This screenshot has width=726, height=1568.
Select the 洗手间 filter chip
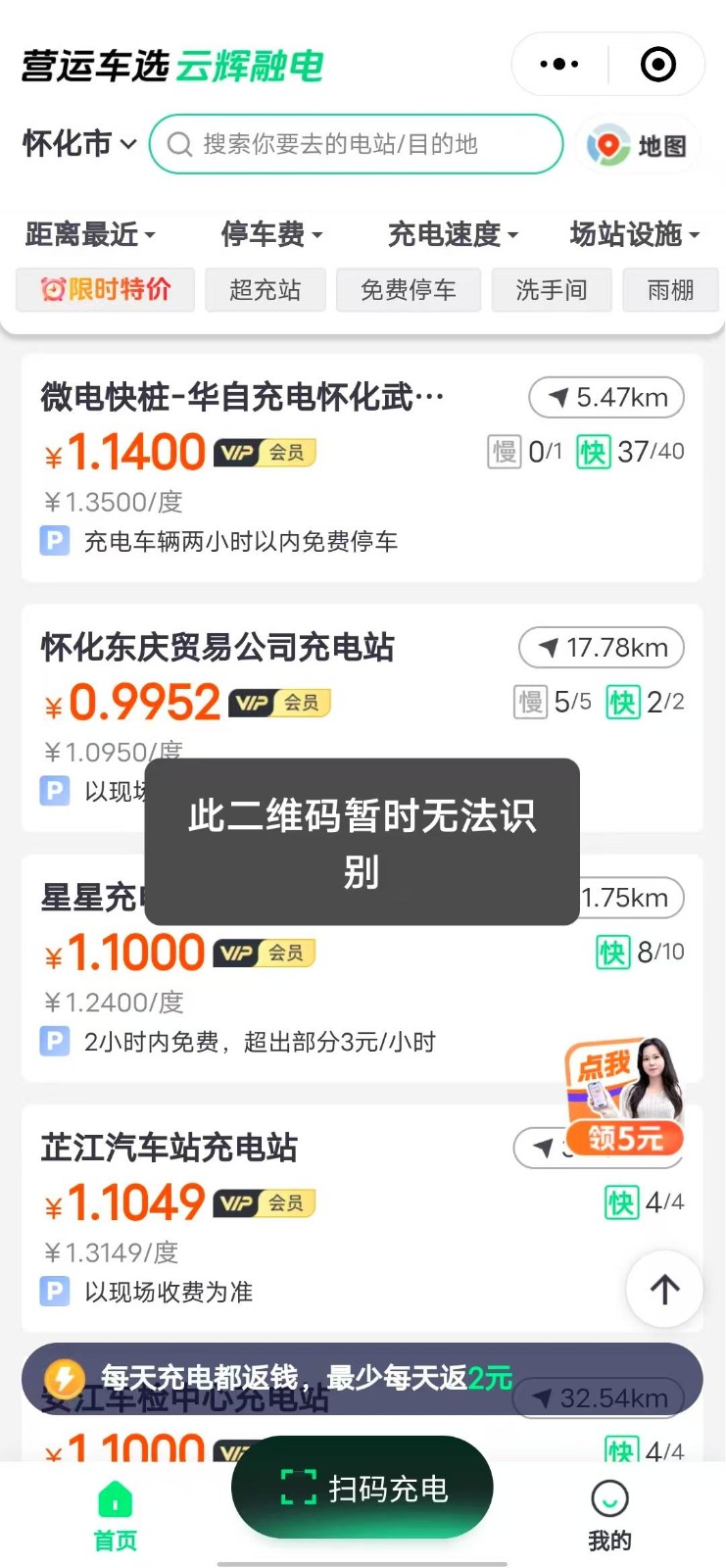pos(551,290)
